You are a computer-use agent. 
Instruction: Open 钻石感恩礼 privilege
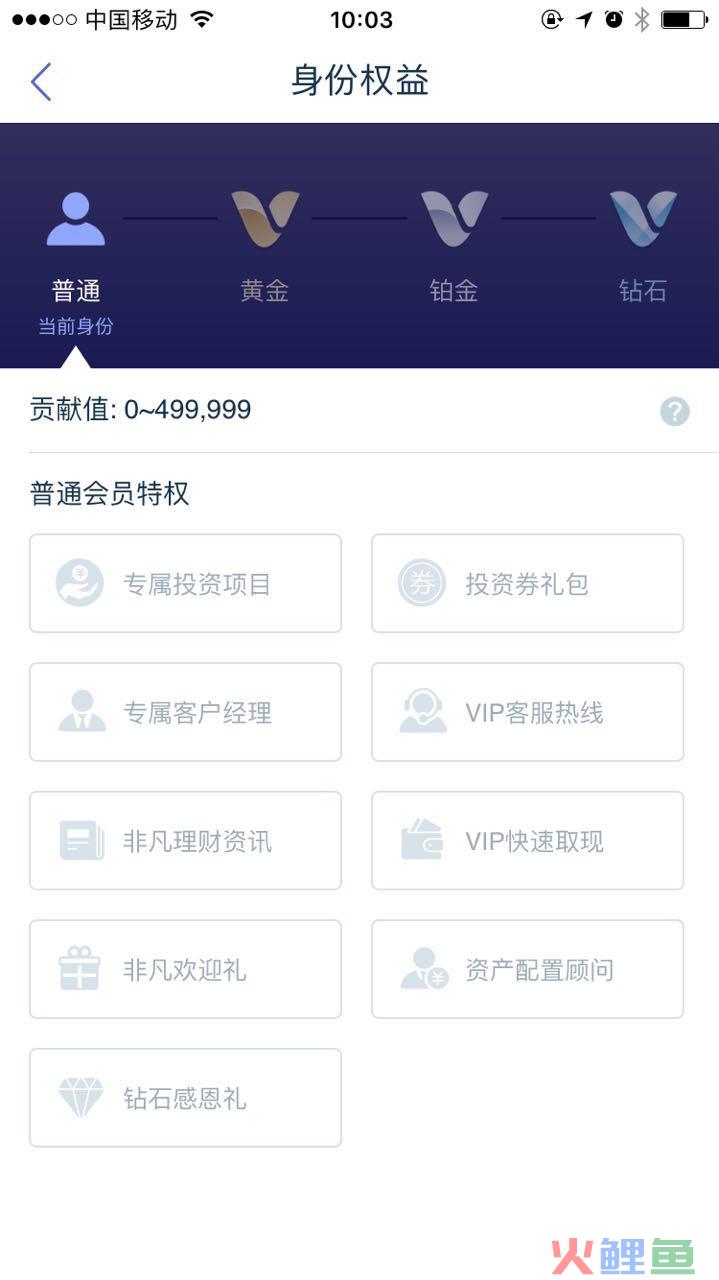pyautogui.click(x=185, y=1098)
